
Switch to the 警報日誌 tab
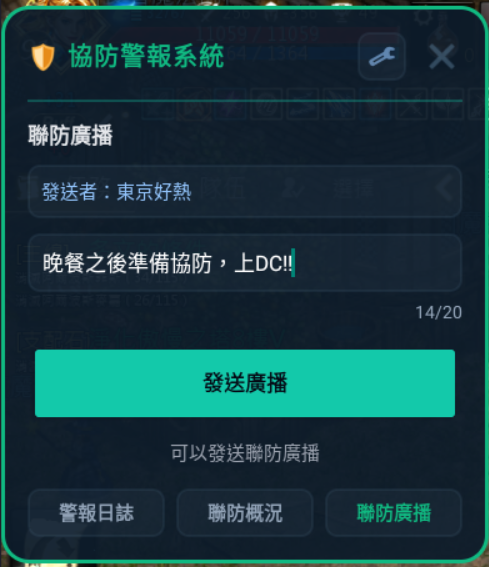[x=96, y=513]
